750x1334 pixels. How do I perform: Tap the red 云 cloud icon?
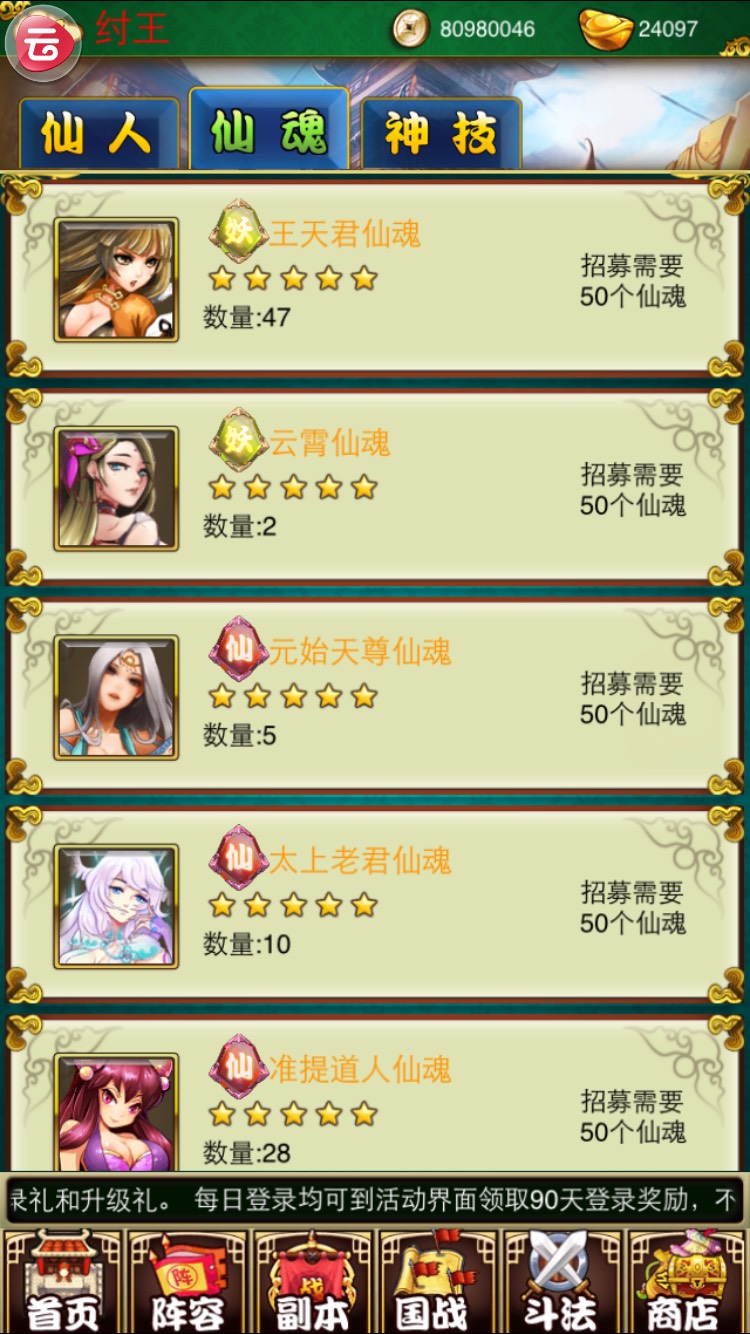(42, 42)
